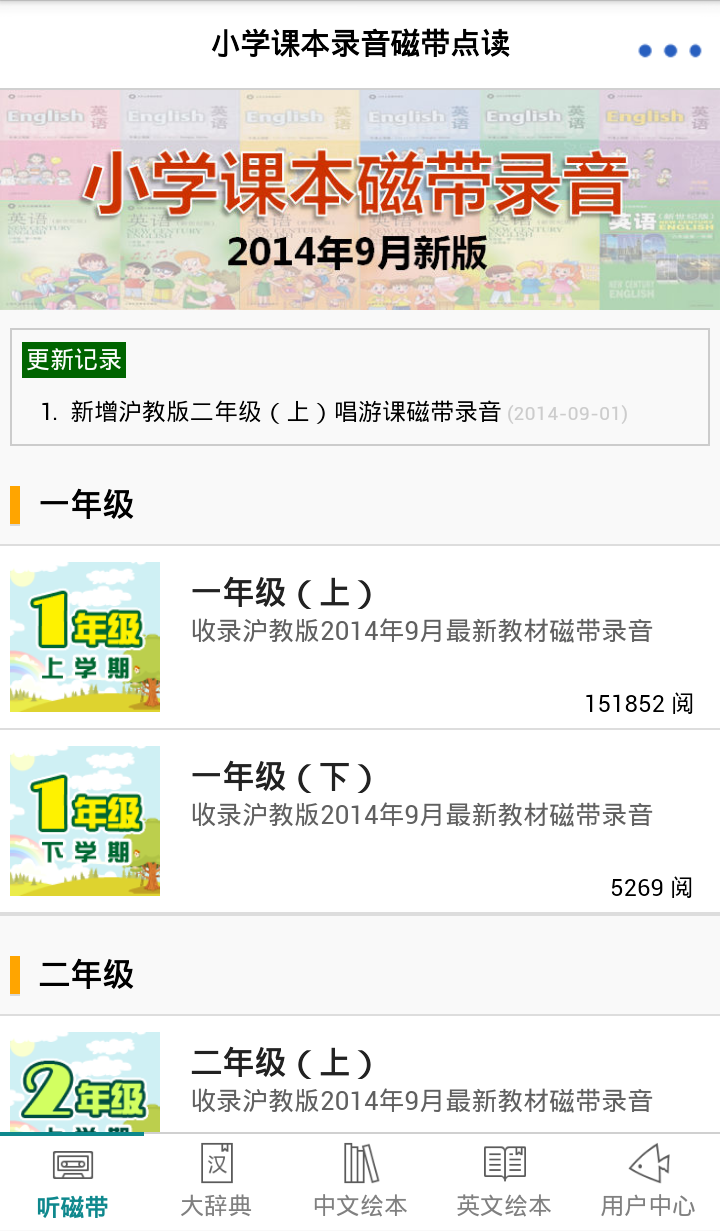Open the 用户中心 tab
This screenshot has width=720, height=1231.
(x=648, y=1182)
